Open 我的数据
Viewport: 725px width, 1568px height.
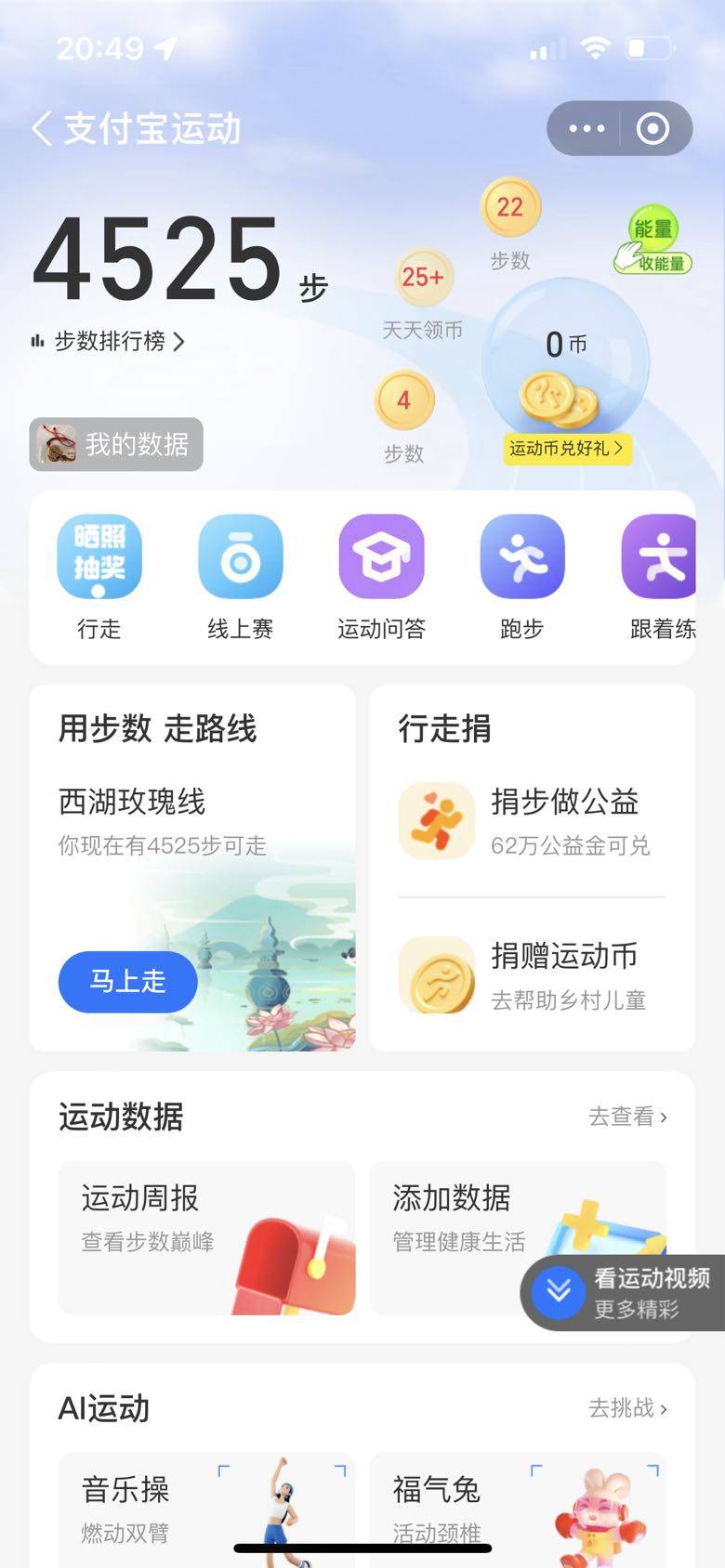click(116, 444)
